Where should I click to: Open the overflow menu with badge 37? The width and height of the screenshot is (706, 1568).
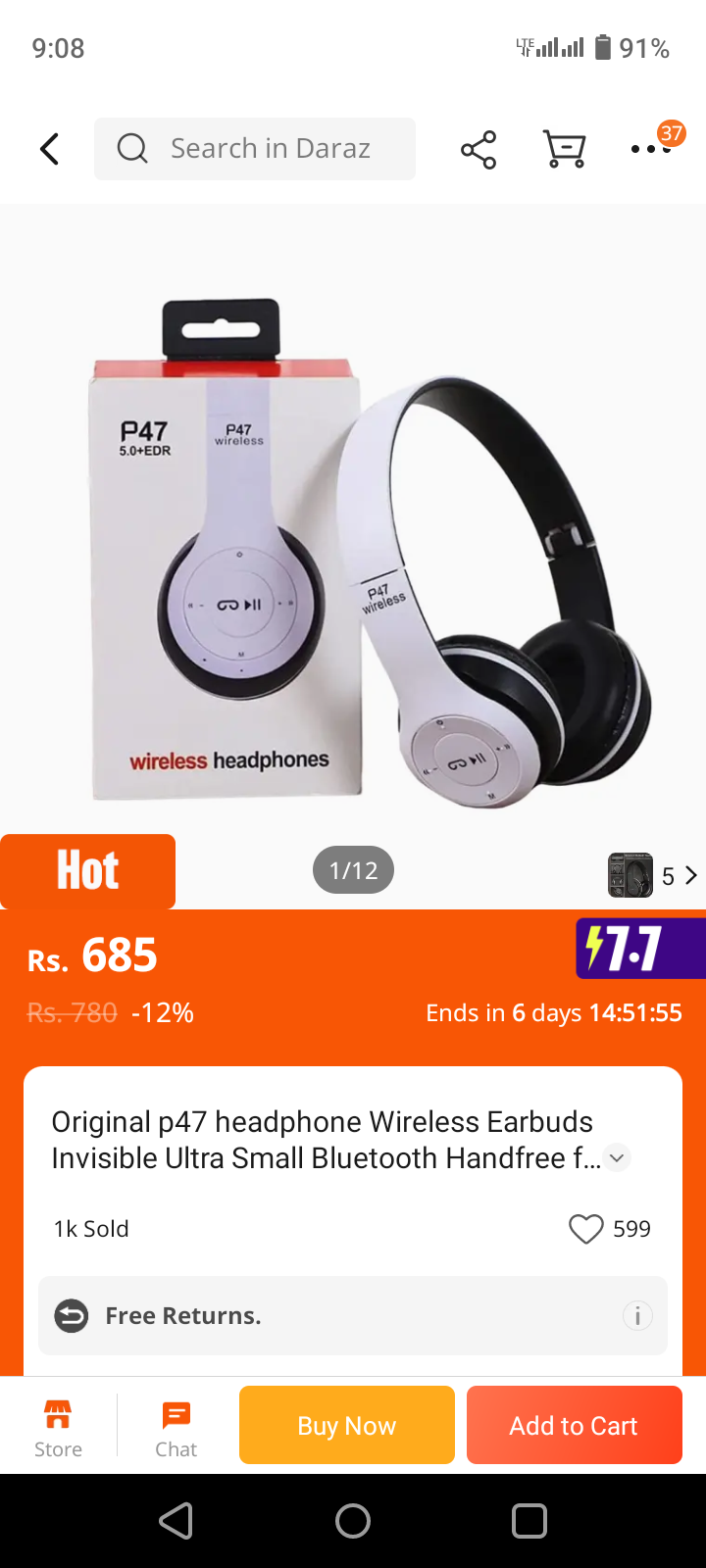pos(651,148)
